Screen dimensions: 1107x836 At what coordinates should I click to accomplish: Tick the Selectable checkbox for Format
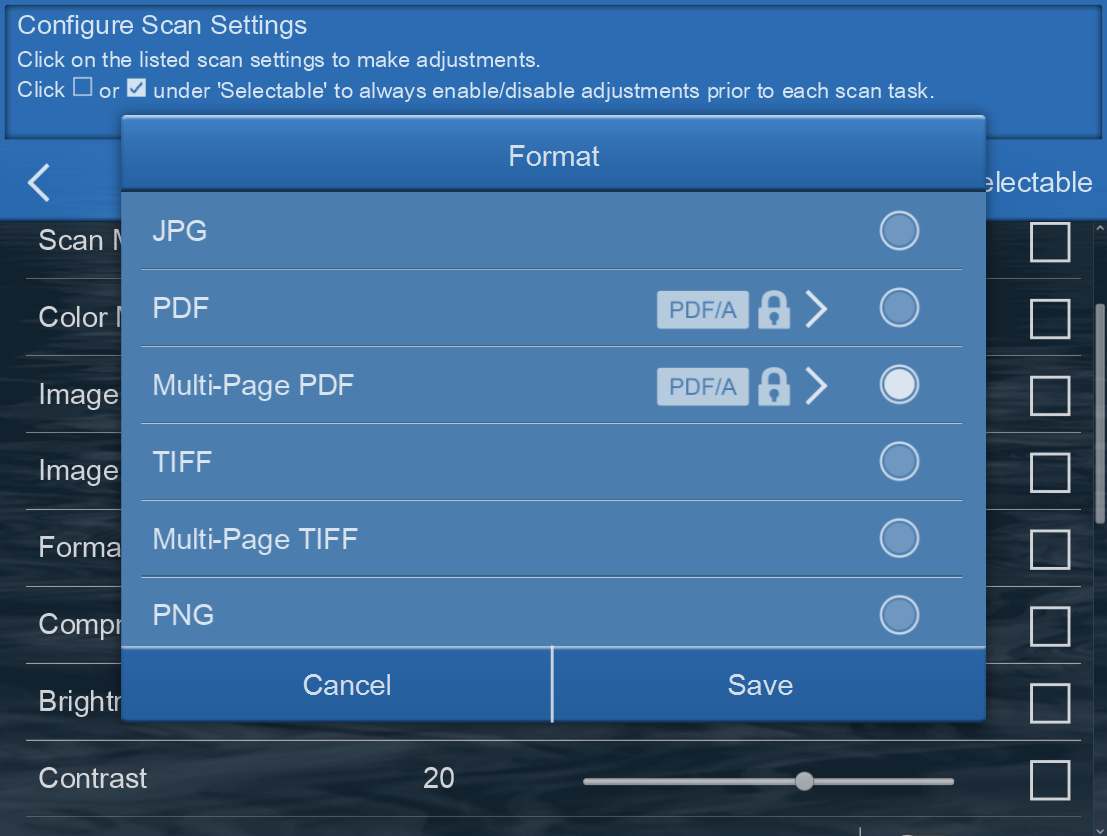(x=1049, y=549)
